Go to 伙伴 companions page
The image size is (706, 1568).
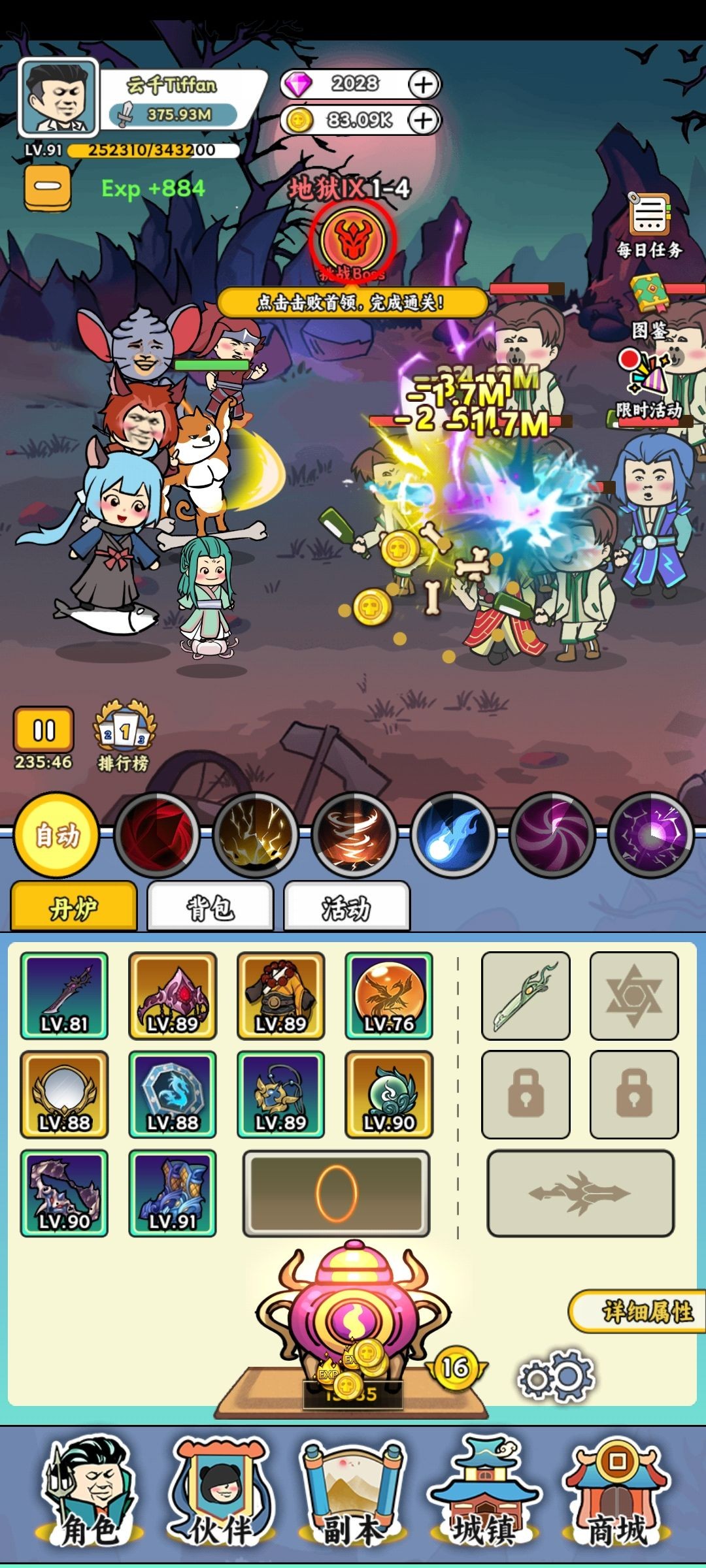coord(220,1496)
